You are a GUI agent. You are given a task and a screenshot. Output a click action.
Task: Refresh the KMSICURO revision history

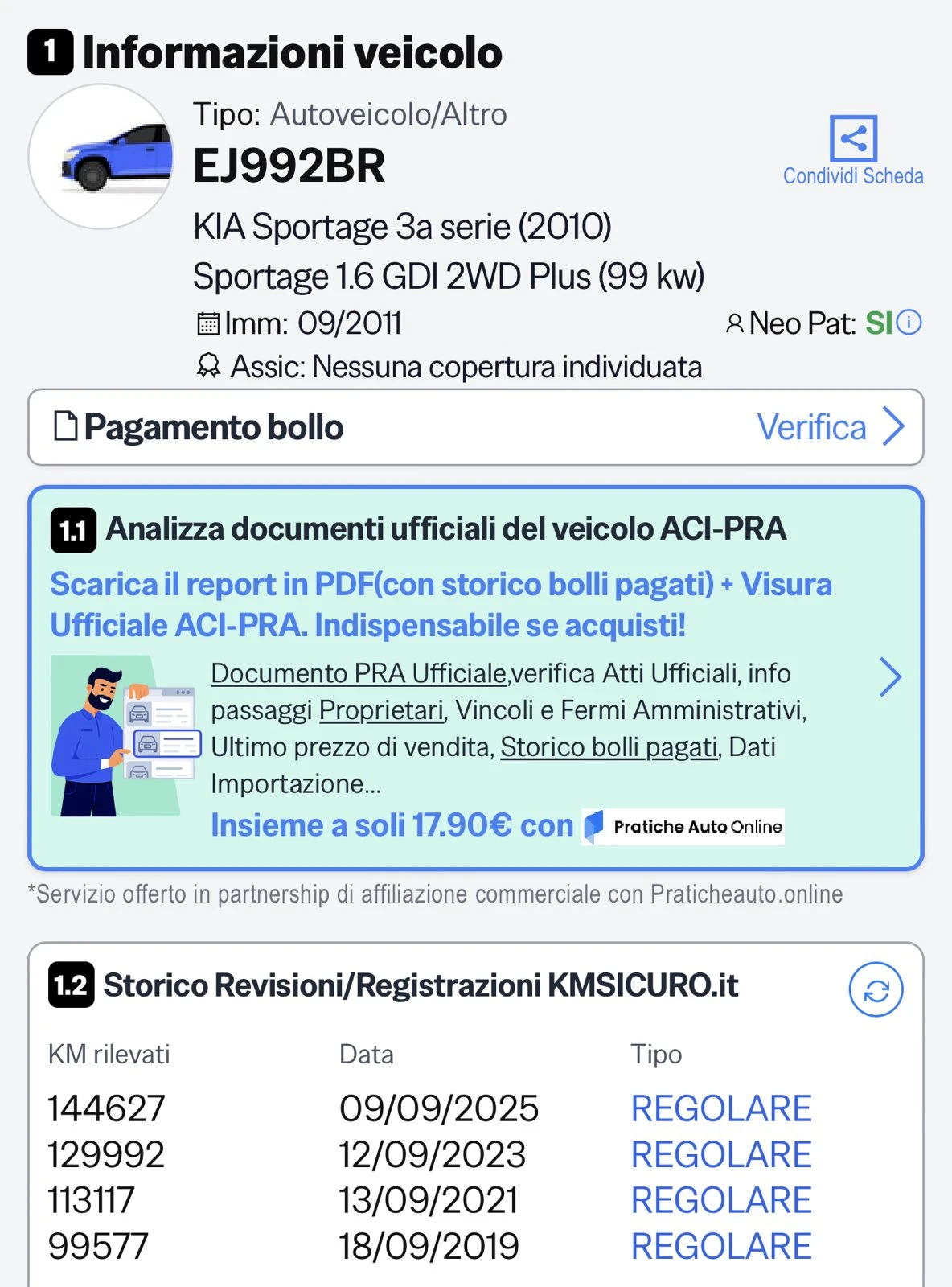click(876, 990)
